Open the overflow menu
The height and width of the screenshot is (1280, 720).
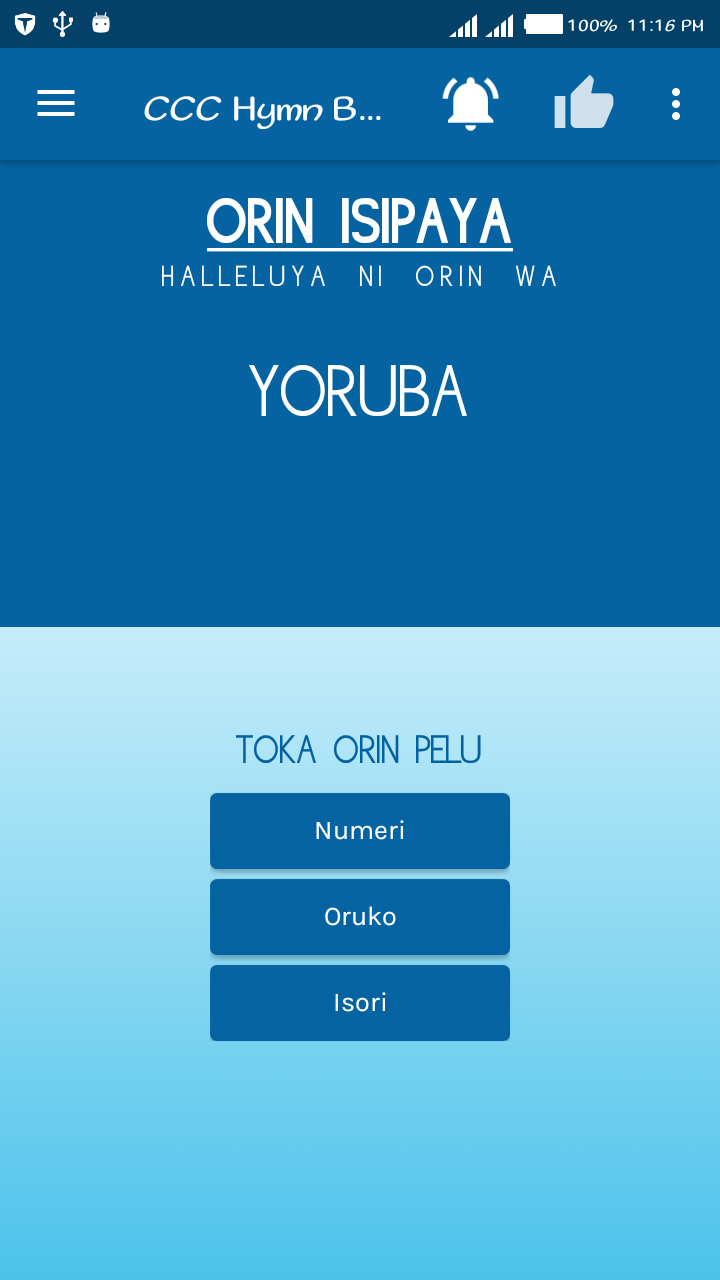pyautogui.click(x=676, y=104)
